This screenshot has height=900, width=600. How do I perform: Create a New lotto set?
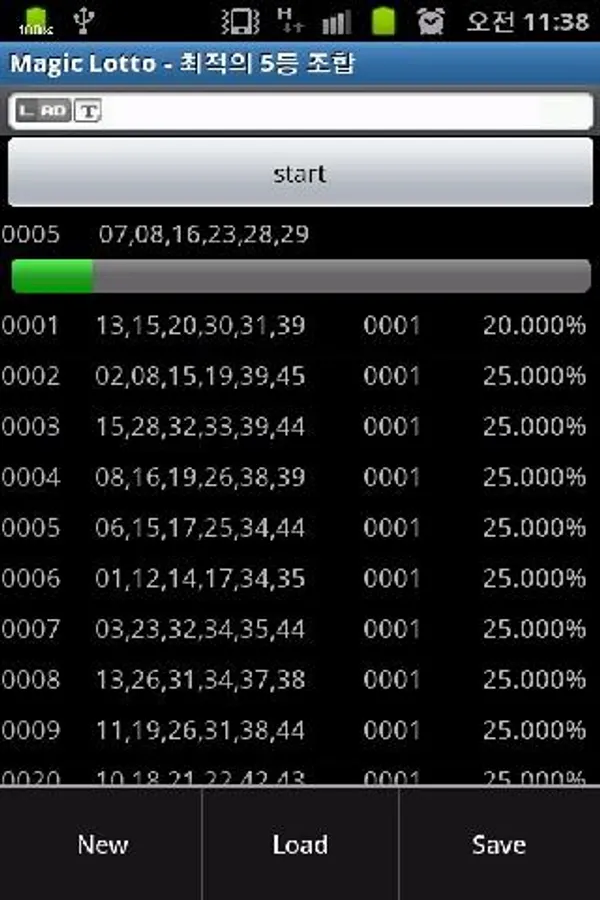pos(102,844)
